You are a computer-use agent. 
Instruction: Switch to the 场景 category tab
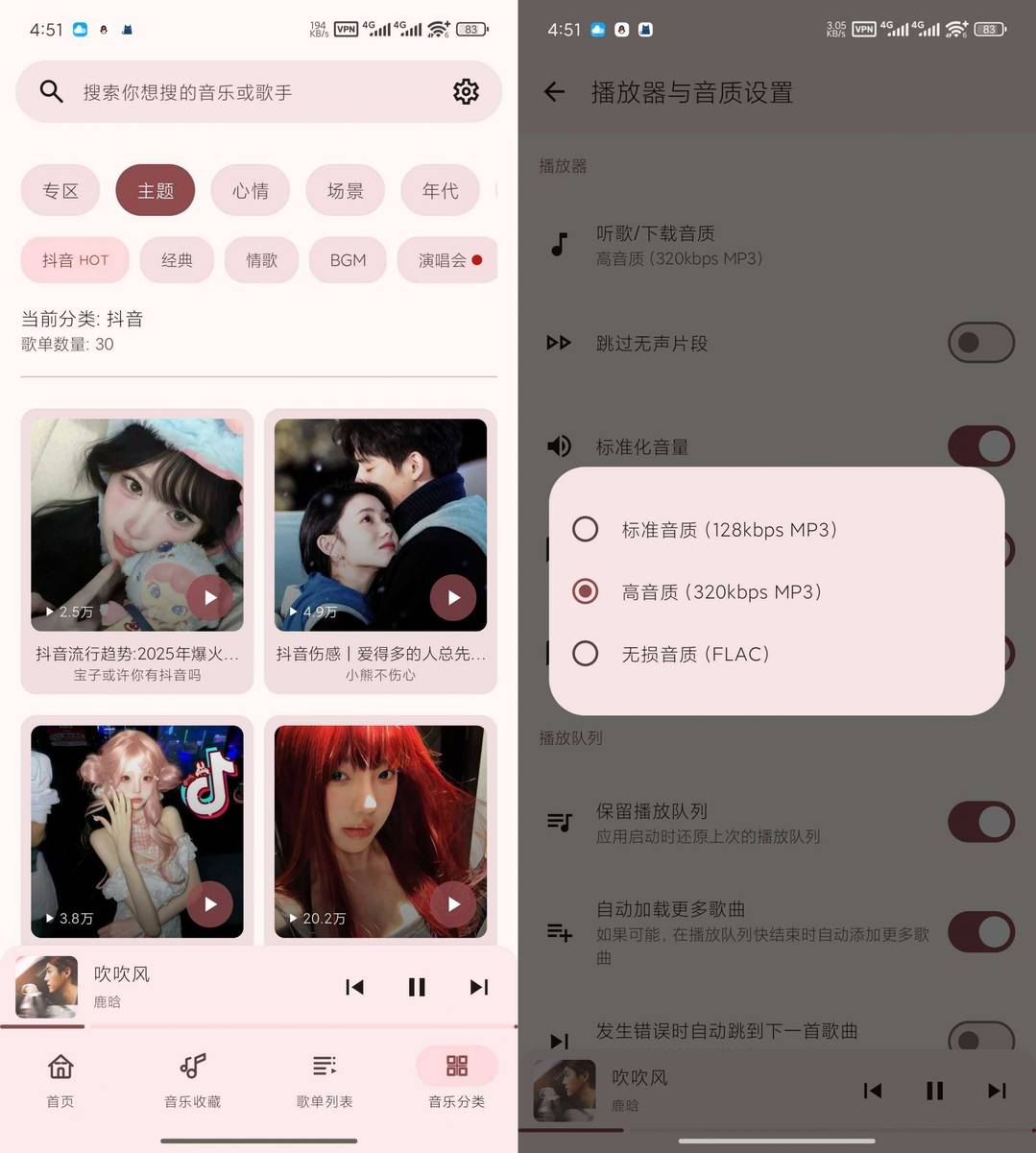[x=345, y=191]
